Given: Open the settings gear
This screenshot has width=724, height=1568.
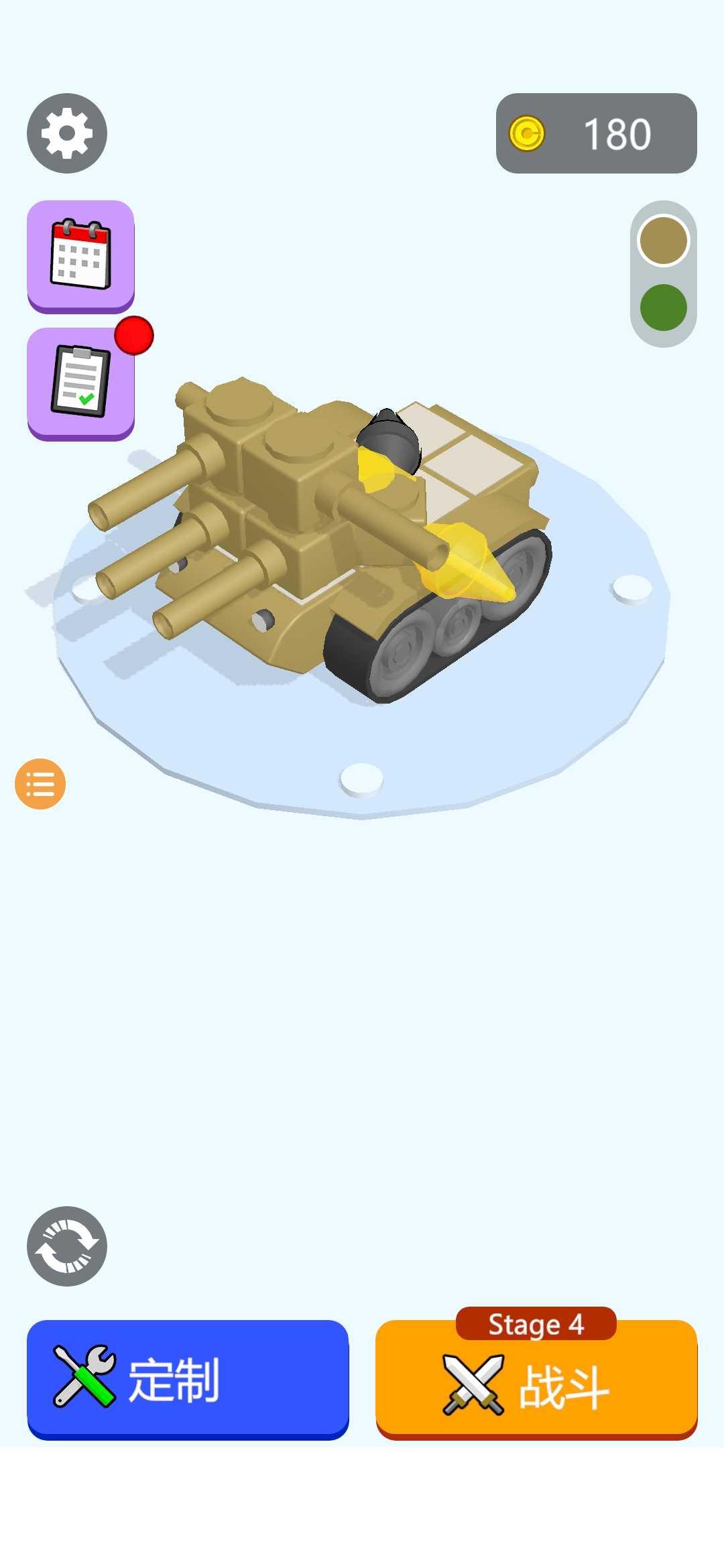Looking at the screenshot, I should 67,133.
